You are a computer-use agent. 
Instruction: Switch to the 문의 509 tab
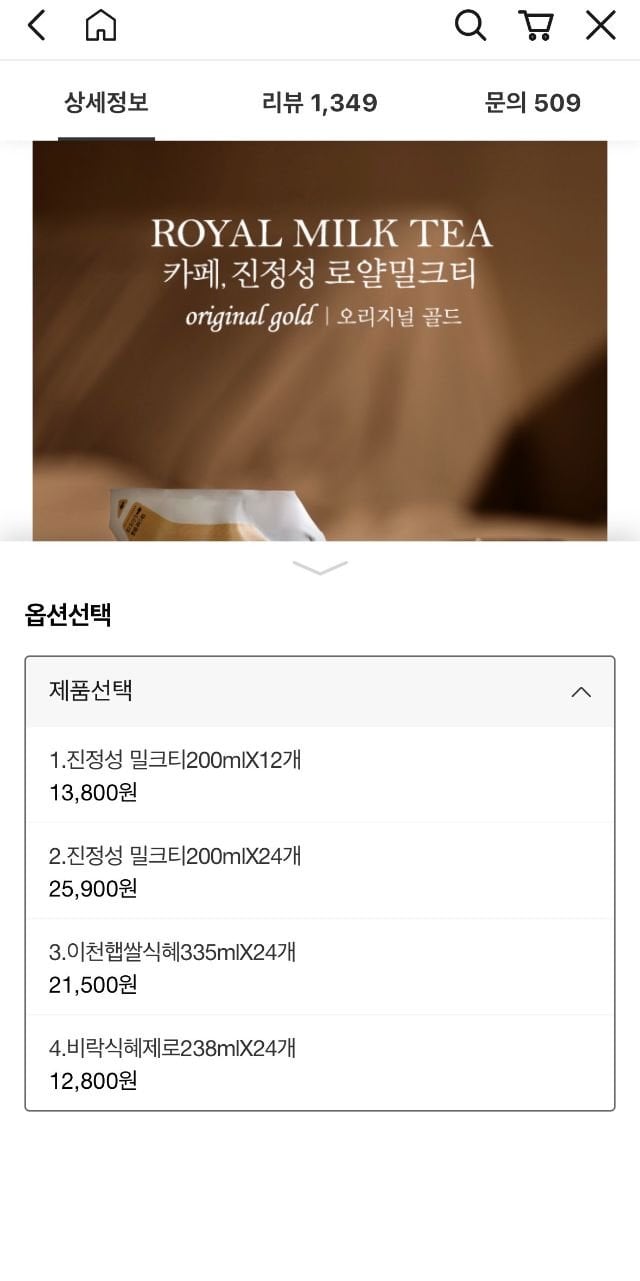coord(533,102)
